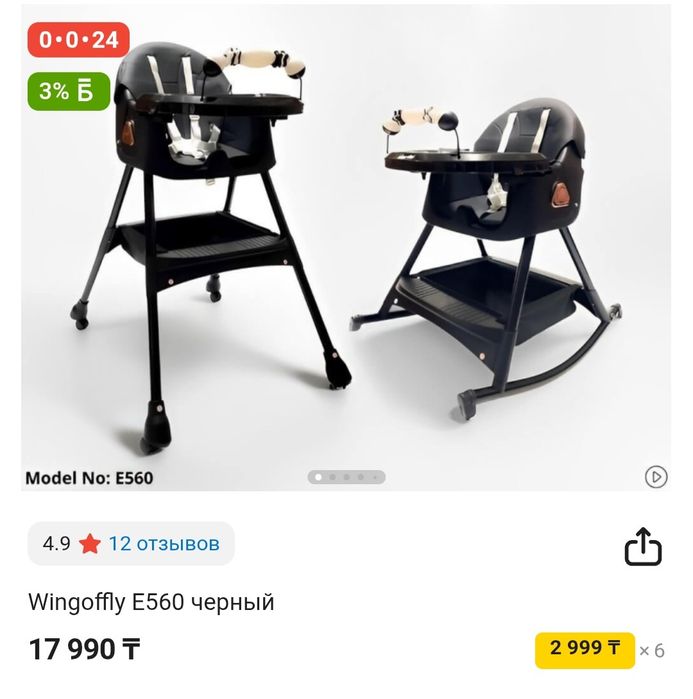Share this Wingoffly E560 product

tap(643, 546)
